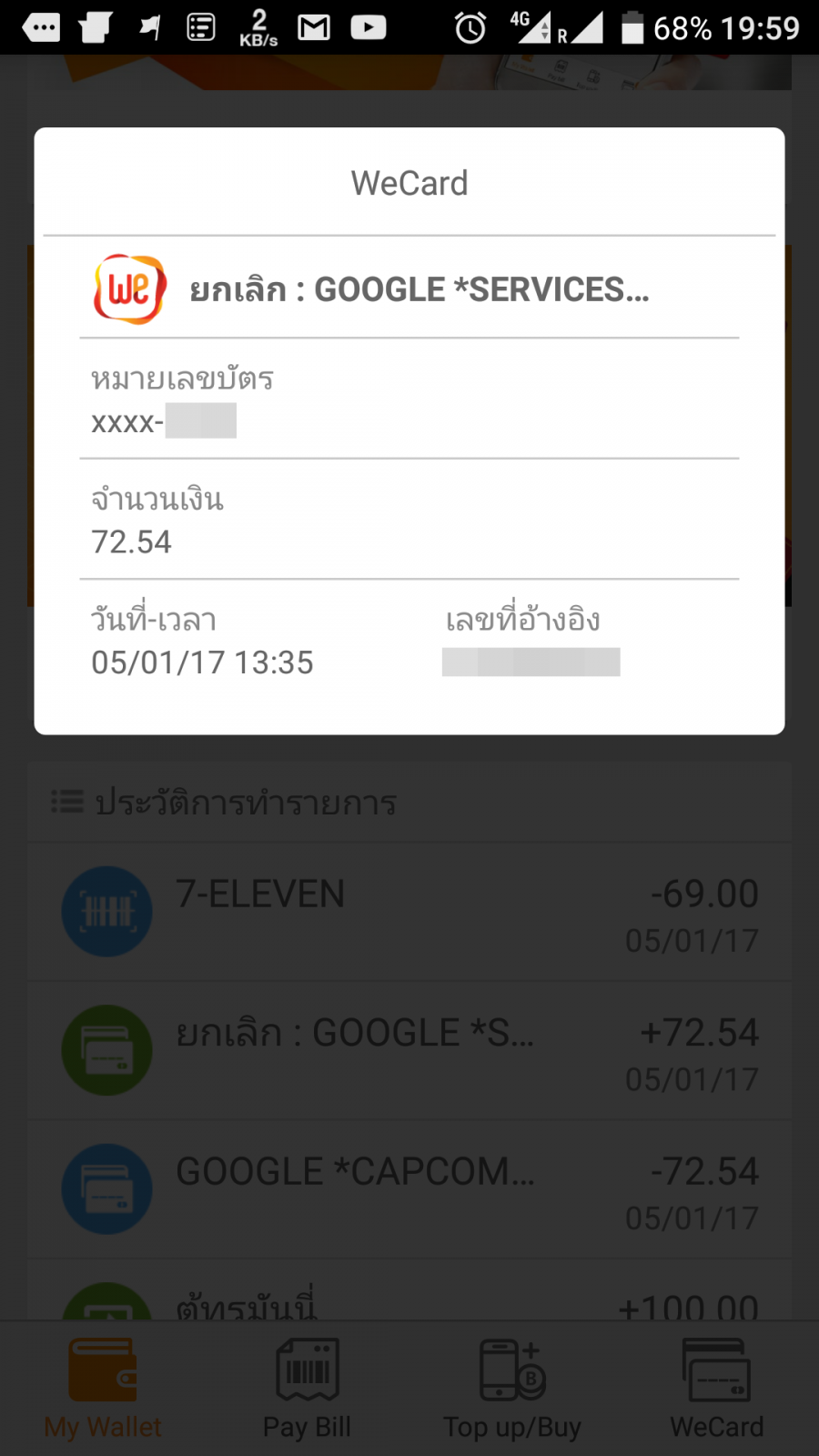
Task: Open the GOOGLE *CAPCOM transaction entry
Action: point(409,1189)
